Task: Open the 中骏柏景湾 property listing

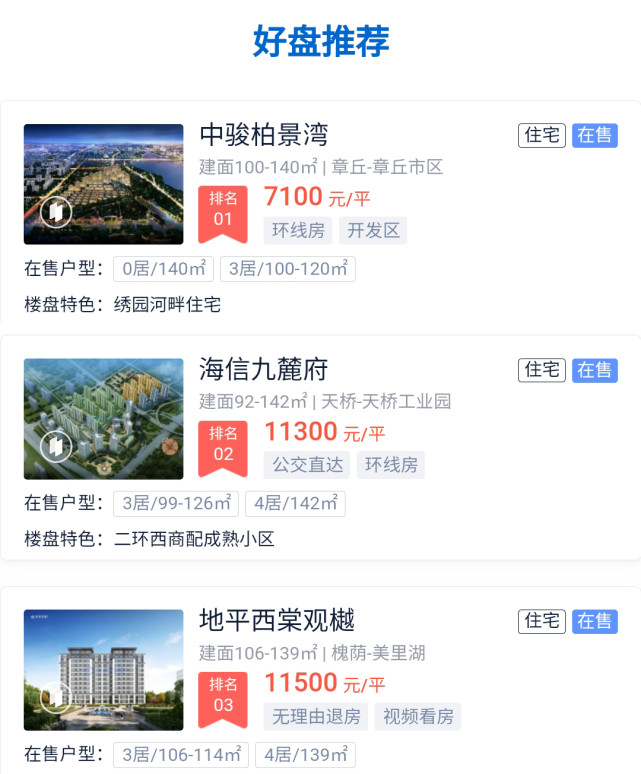Action: [264, 135]
